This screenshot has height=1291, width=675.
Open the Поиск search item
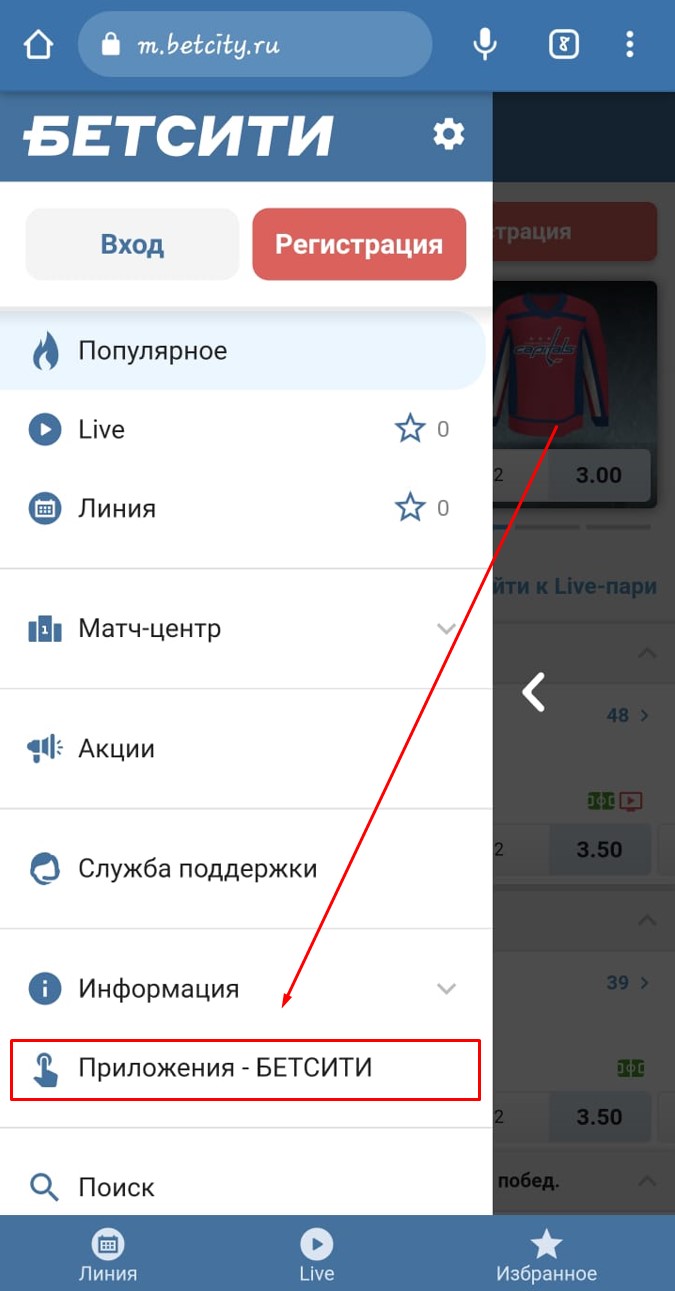coord(117,1188)
